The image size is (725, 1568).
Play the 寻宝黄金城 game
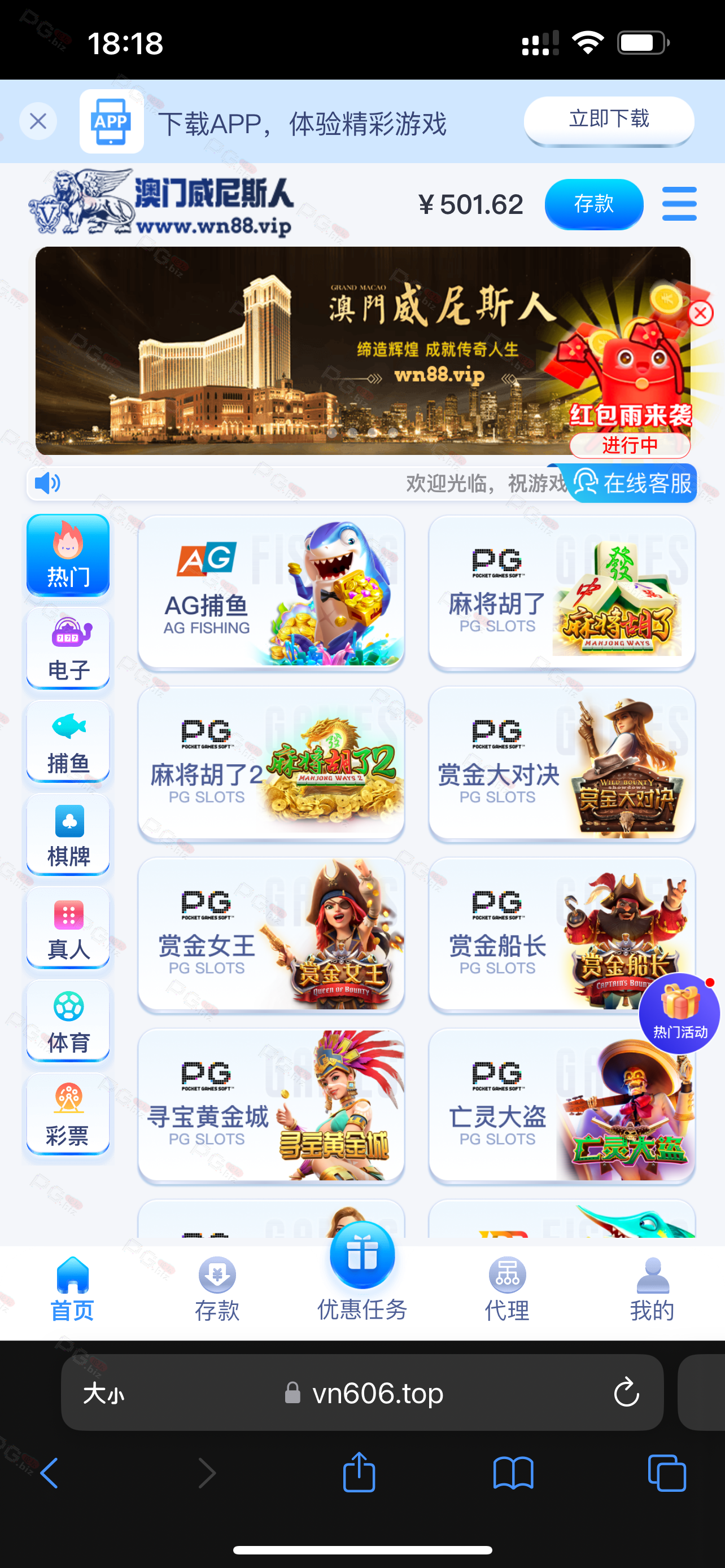(x=272, y=1105)
